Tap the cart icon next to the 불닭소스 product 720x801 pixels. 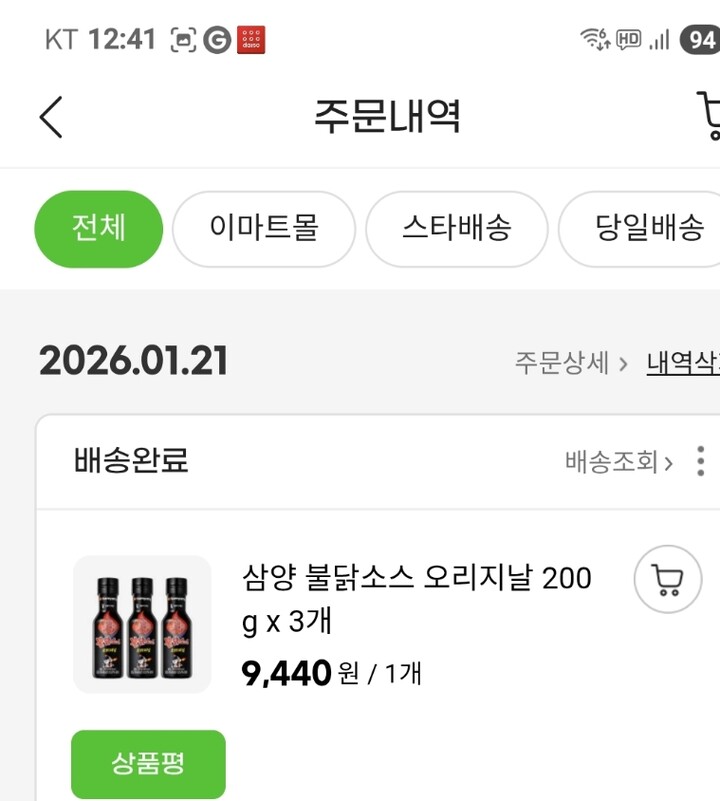pos(665,580)
